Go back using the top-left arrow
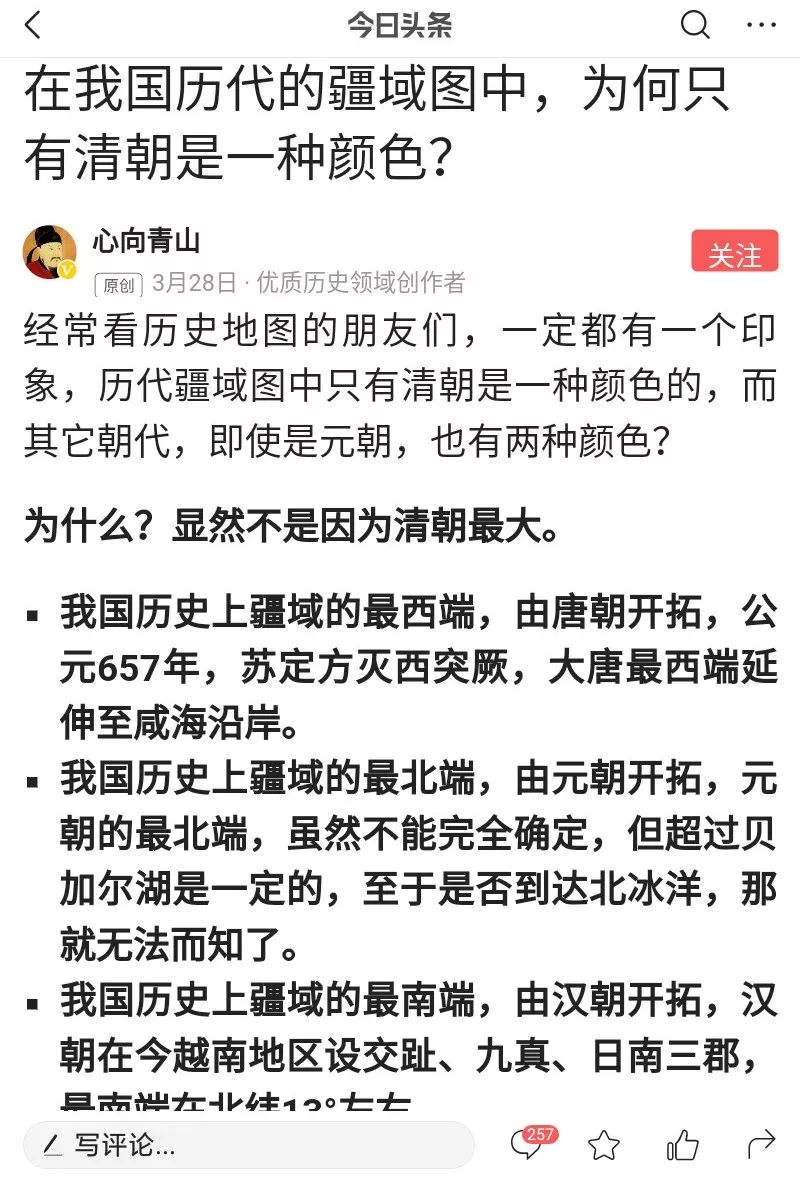Screen dimensions: 800x1179 33,26
